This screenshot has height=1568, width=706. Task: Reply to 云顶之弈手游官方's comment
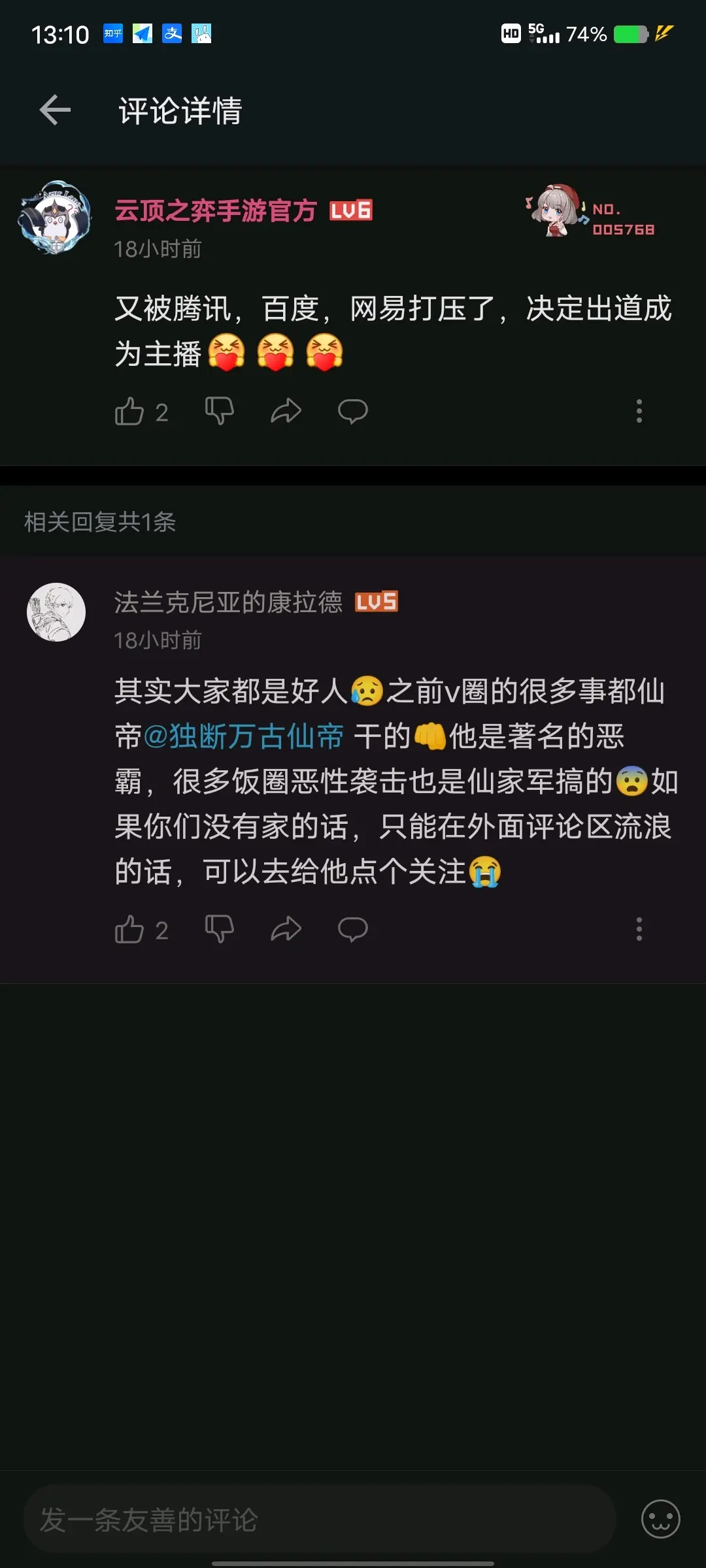coord(352,411)
